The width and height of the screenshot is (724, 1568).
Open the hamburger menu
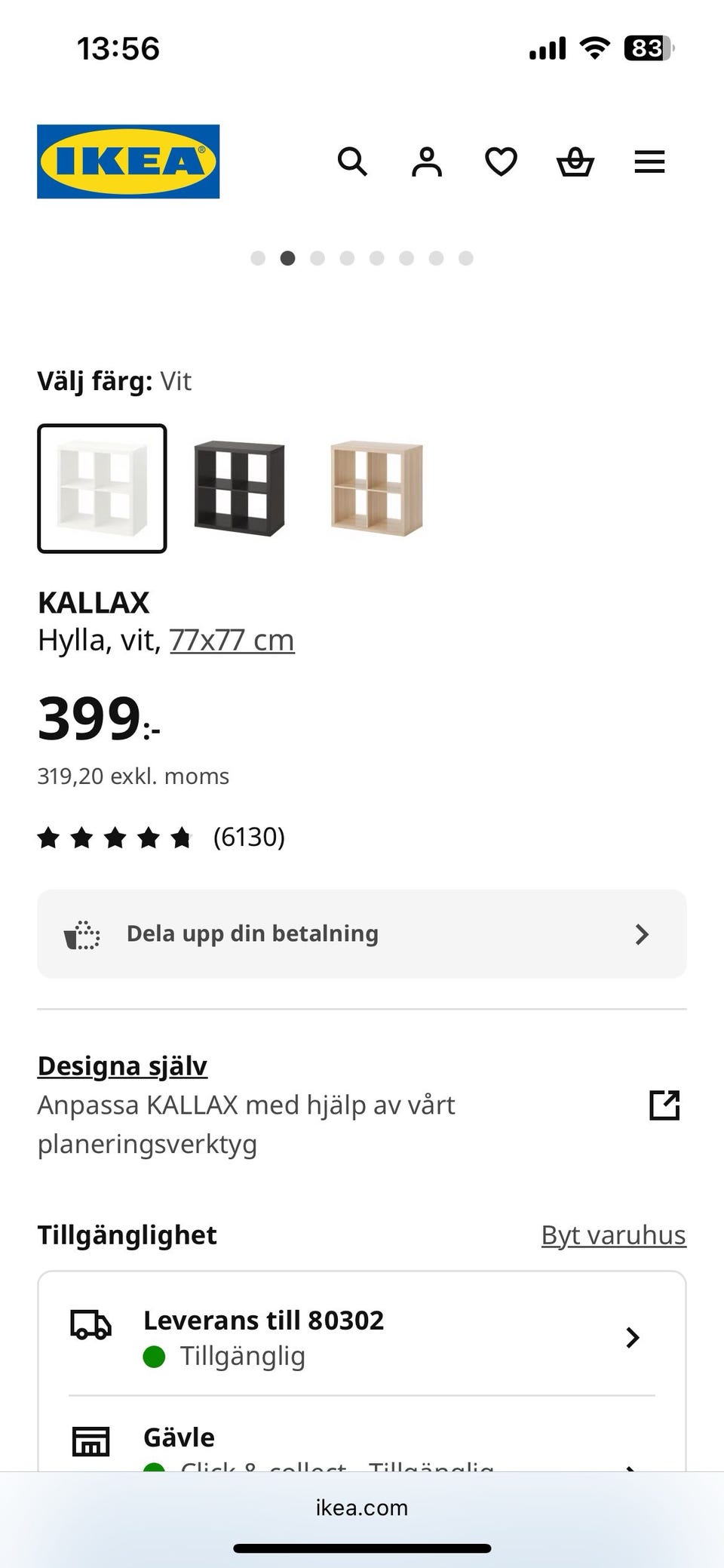coord(649,161)
